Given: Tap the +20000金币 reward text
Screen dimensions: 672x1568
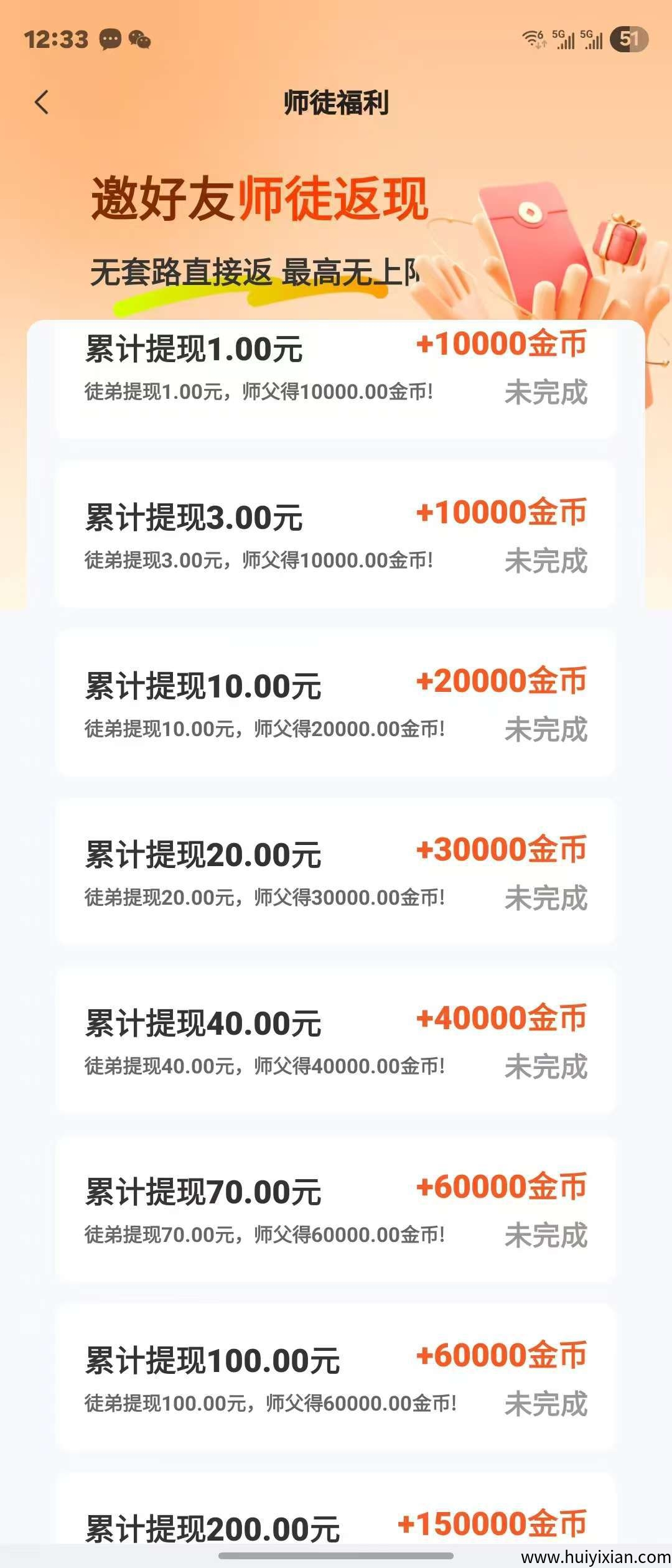Looking at the screenshot, I should [x=501, y=683].
